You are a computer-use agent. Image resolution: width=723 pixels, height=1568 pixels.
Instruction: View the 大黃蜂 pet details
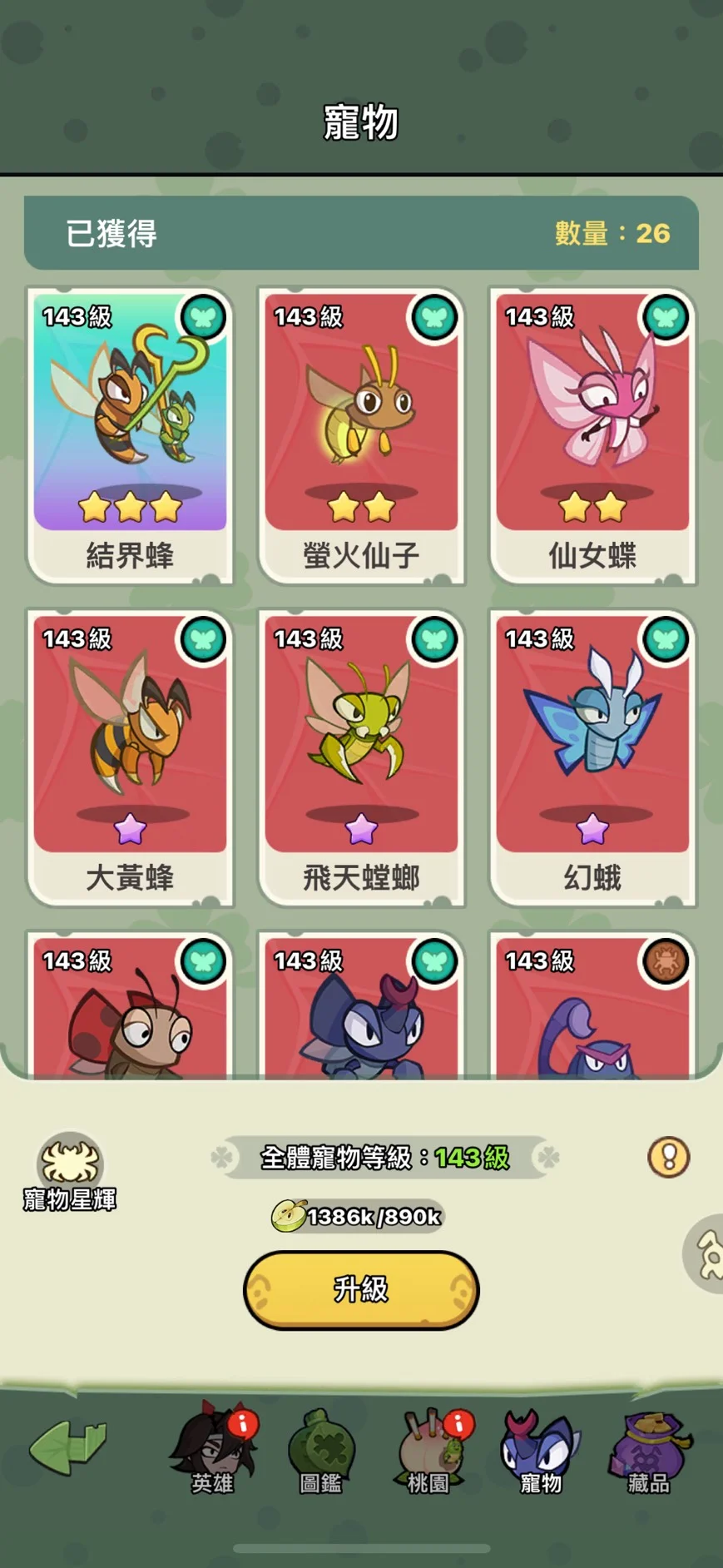coord(130,757)
